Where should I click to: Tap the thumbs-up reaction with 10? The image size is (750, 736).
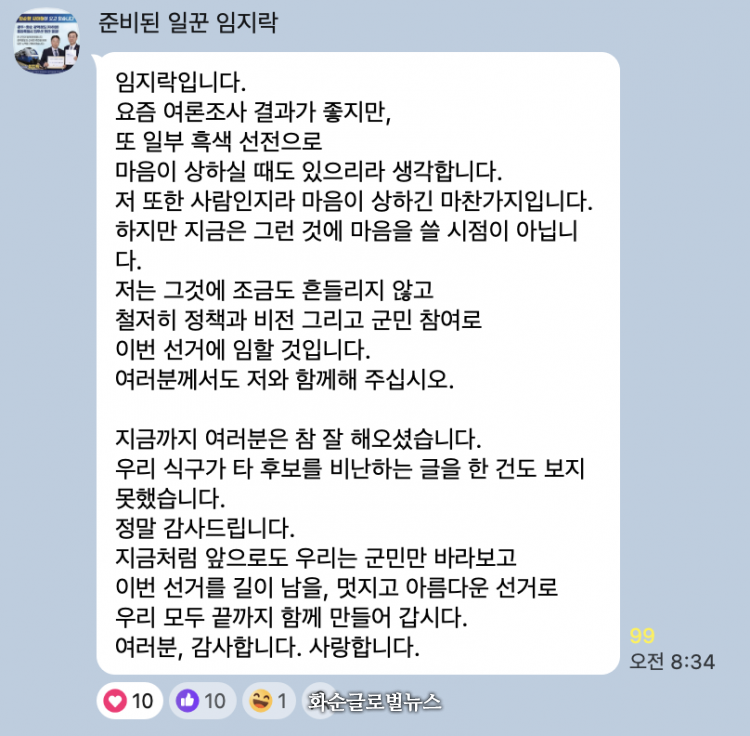tap(203, 701)
